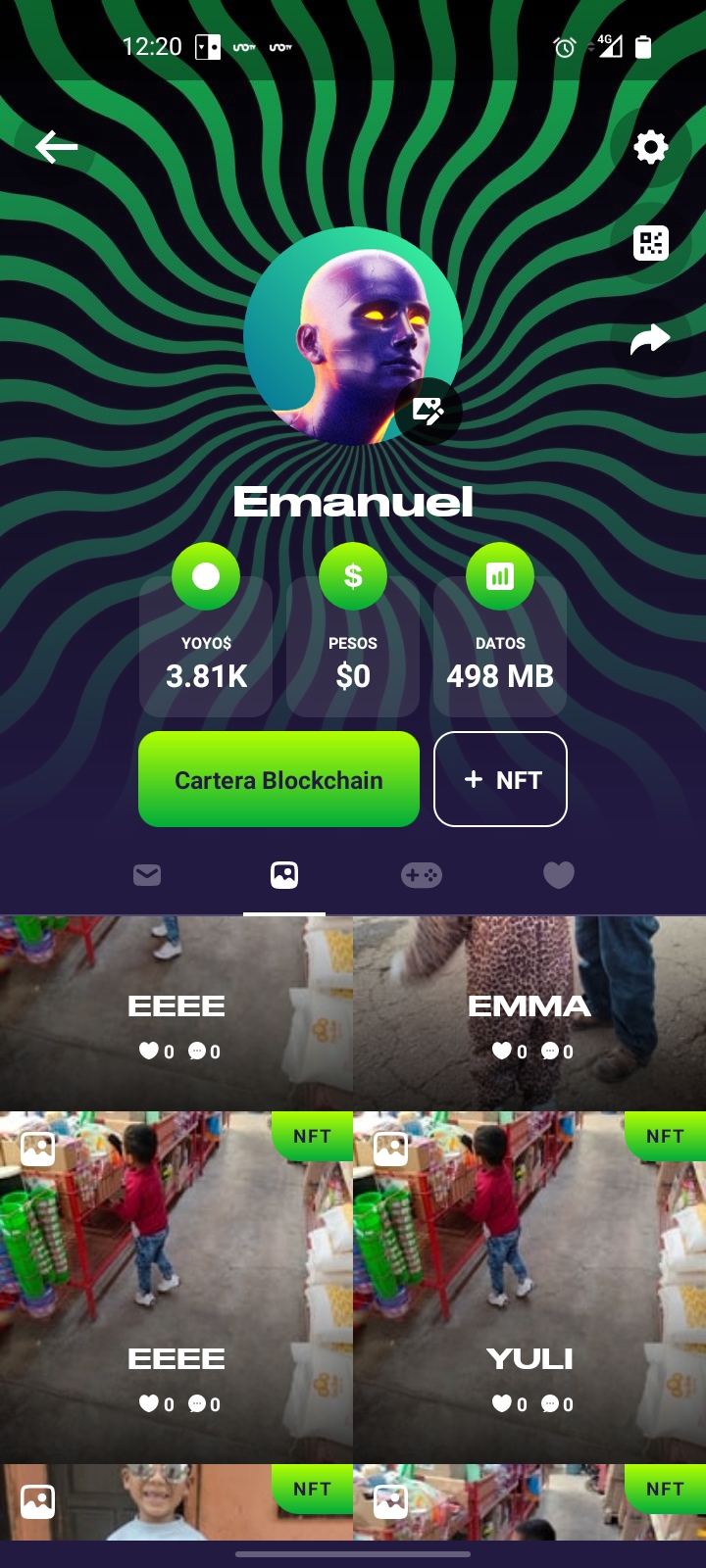
Task: Open the YULI NFT tile
Action: (x=529, y=1287)
